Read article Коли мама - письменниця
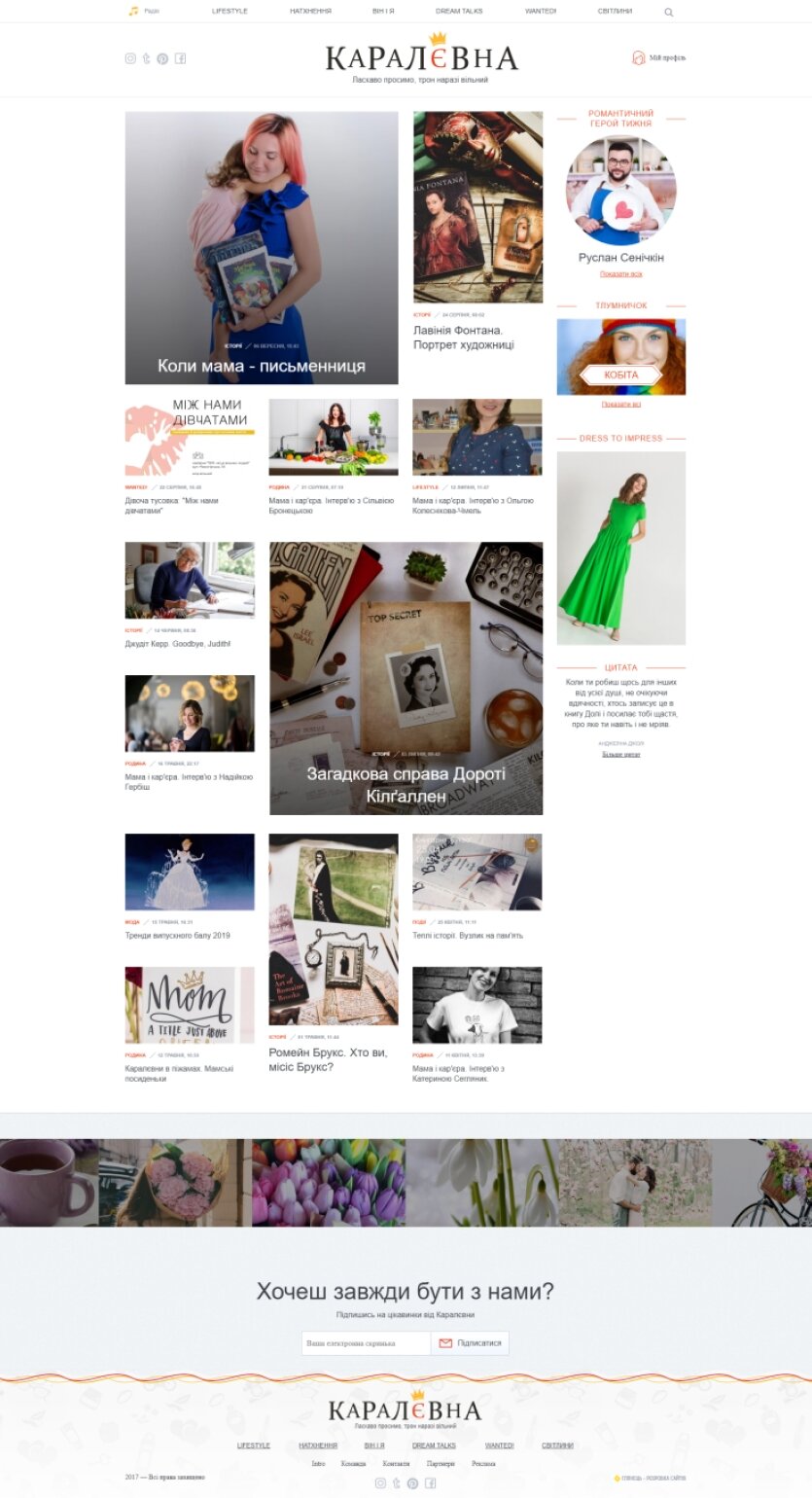Image resolution: width=812 pixels, height=1498 pixels. (x=262, y=366)
